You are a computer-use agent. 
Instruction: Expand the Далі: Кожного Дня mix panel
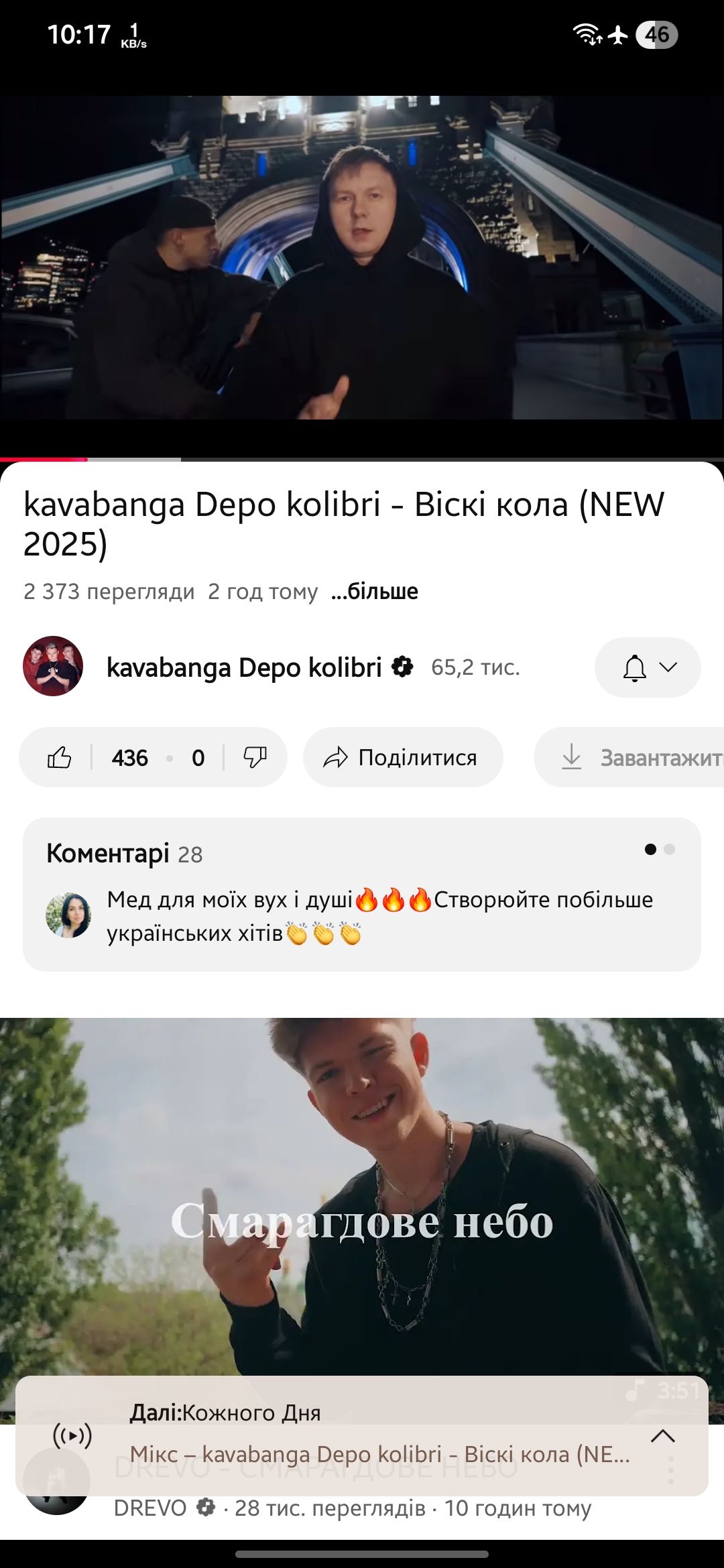click(x=662, y=1436)
